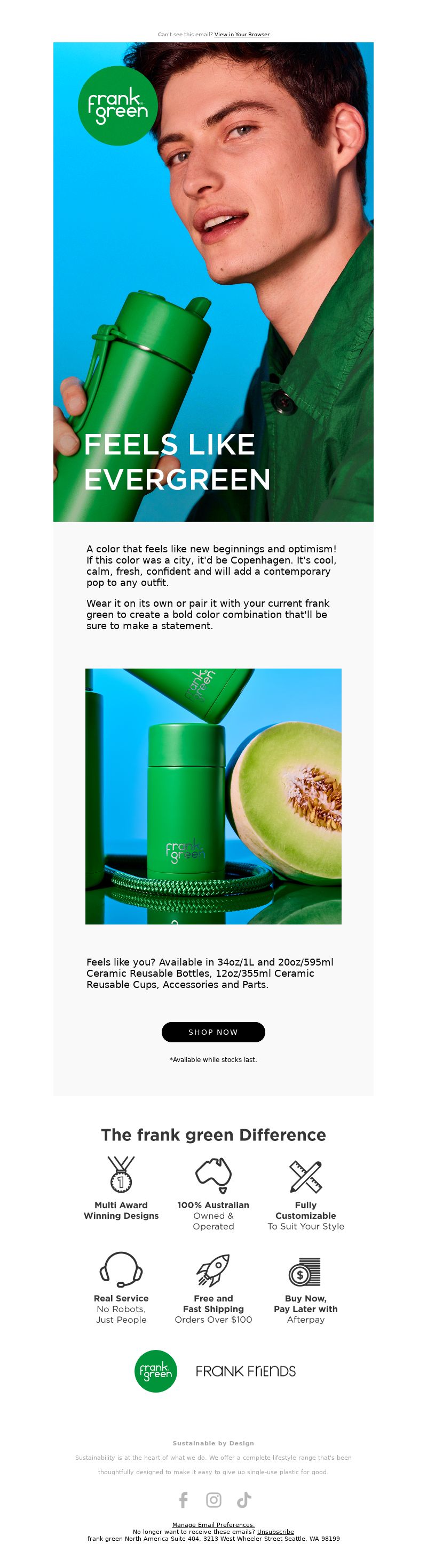This screenshot has width=427, height=1568.
Task: Tap the Unsubscribe link
Action: pos(275,1531)
